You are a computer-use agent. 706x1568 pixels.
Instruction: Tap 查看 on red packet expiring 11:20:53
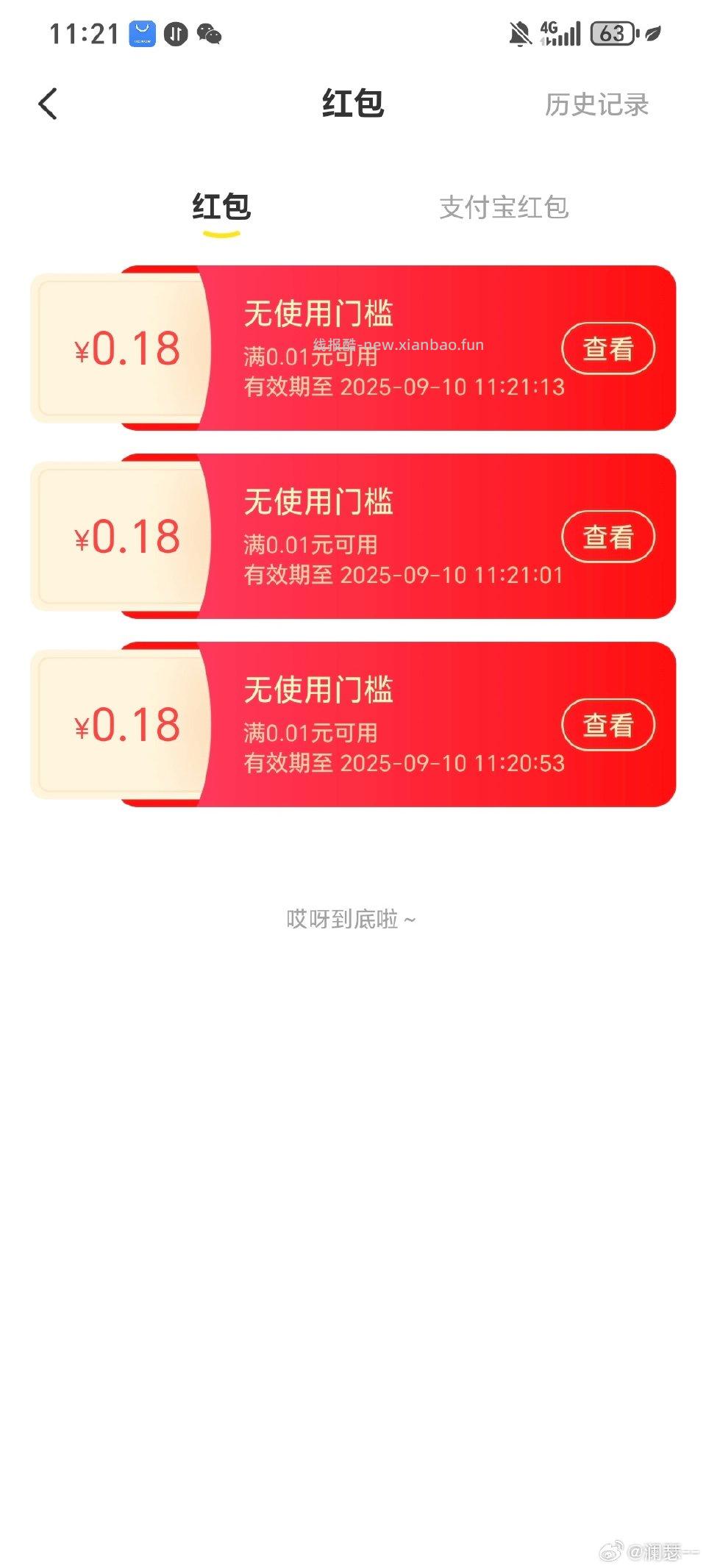click(607, 725)
